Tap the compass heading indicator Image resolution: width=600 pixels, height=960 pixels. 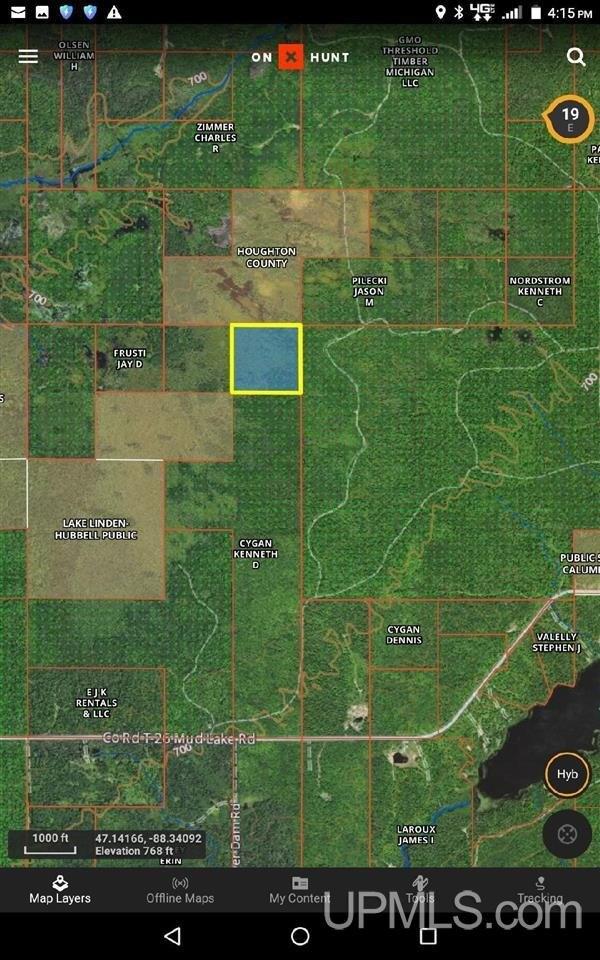coord(570,119)
